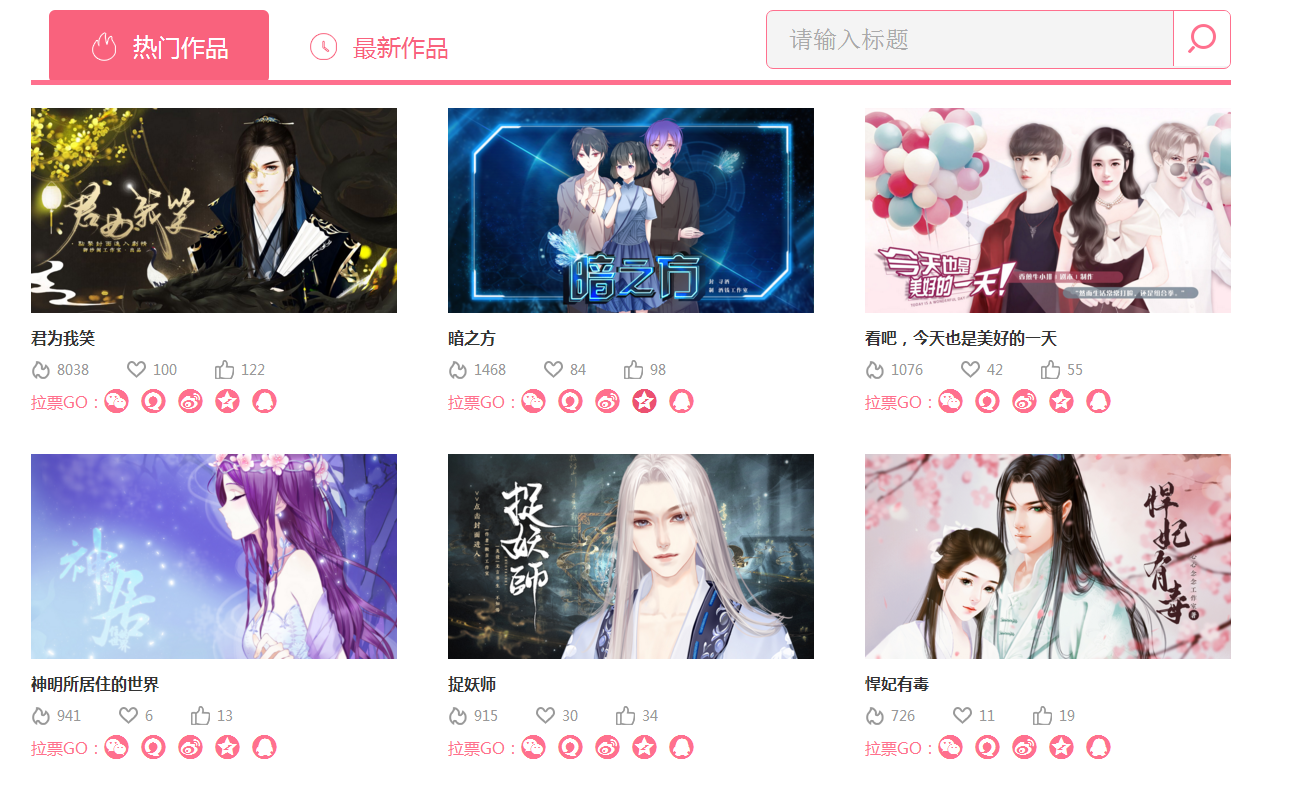Tap the magnifier search button
The height and width of the screenshot is (808, 1306).
tap(1201, 40)
